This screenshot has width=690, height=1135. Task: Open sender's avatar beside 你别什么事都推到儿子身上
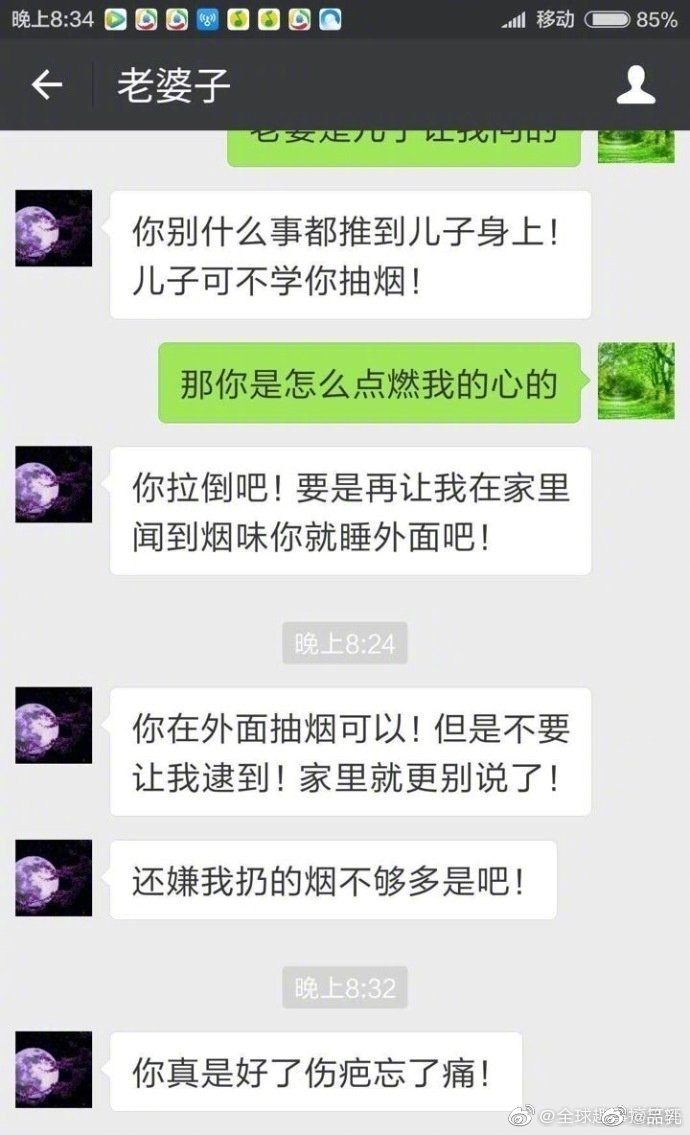click(53, 228)
